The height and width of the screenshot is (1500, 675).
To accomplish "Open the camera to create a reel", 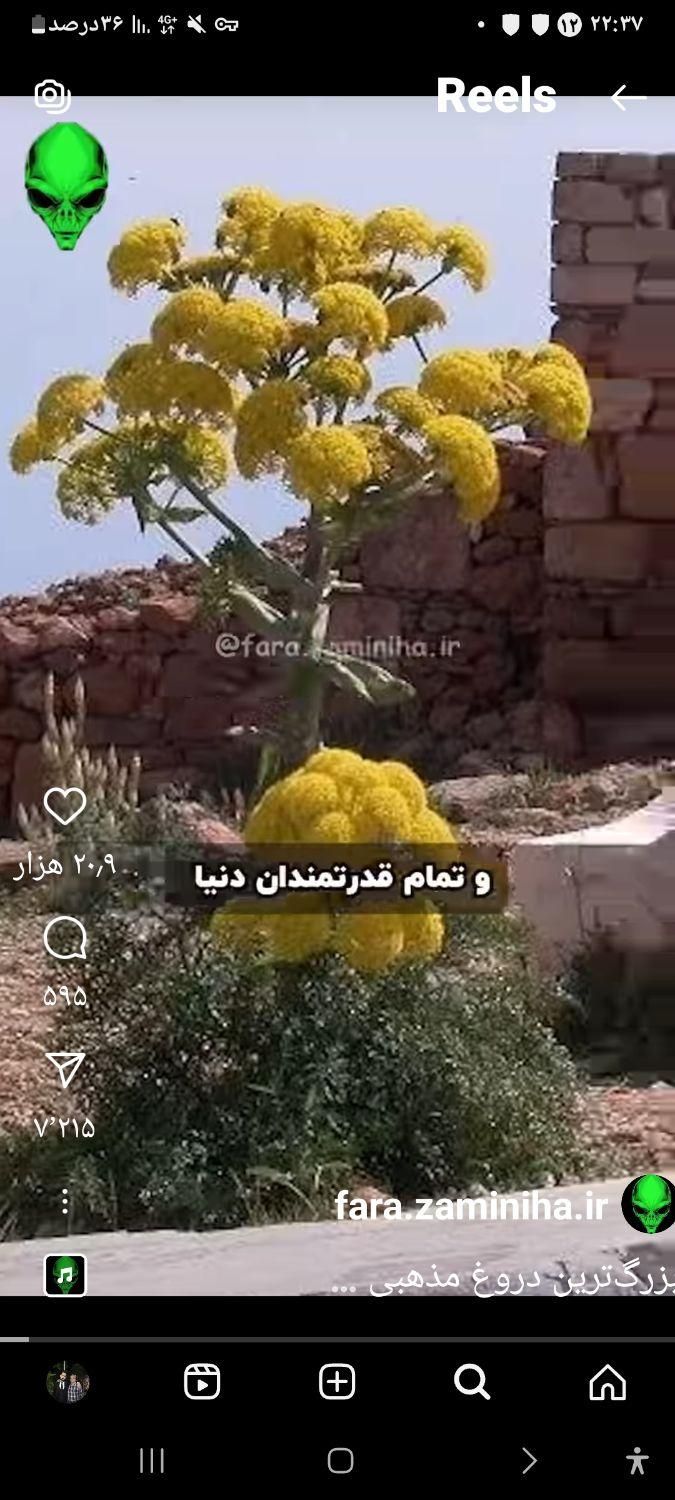I will tap(52, 96).
